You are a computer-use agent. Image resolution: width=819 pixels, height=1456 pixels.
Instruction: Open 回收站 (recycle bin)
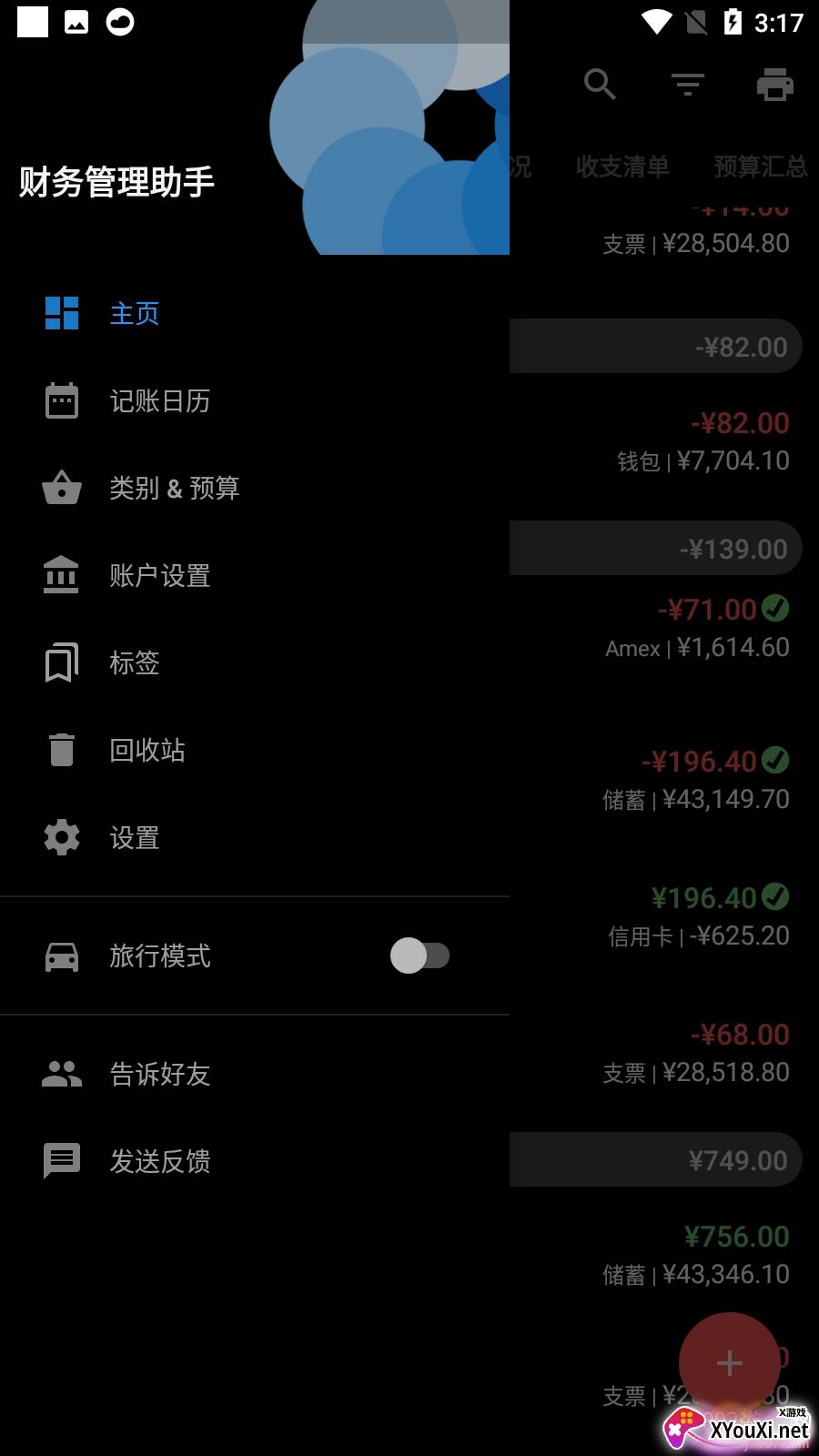[147, 750]
